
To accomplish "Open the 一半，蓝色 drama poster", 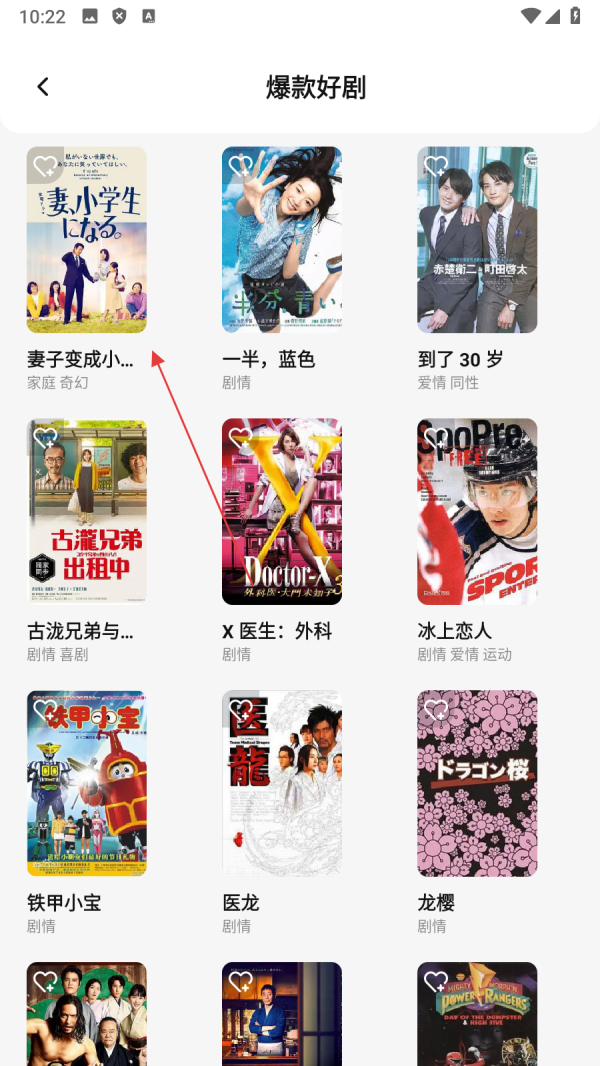I will (x=282, y=250).
